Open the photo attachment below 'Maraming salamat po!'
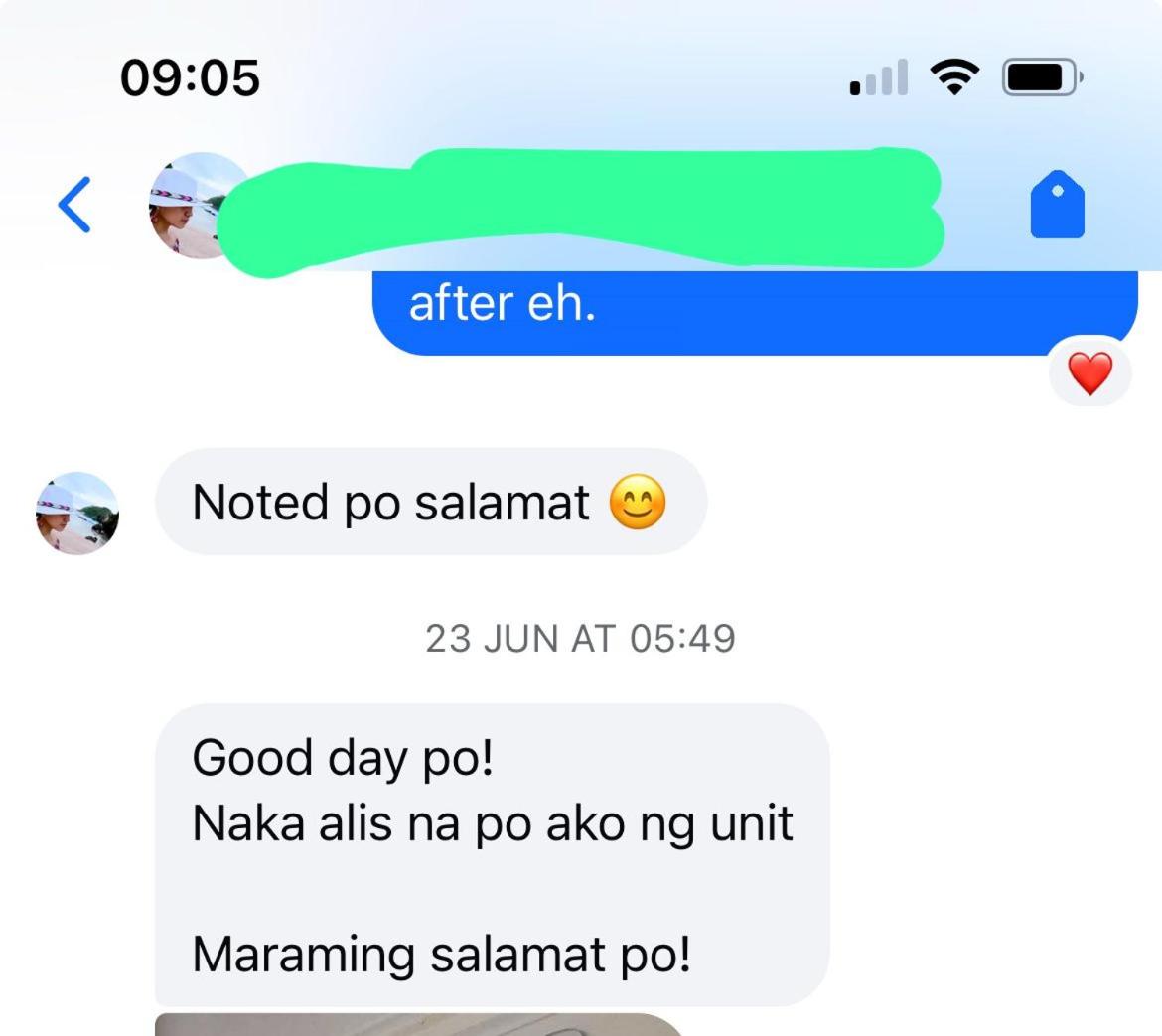 (417, 1024)
